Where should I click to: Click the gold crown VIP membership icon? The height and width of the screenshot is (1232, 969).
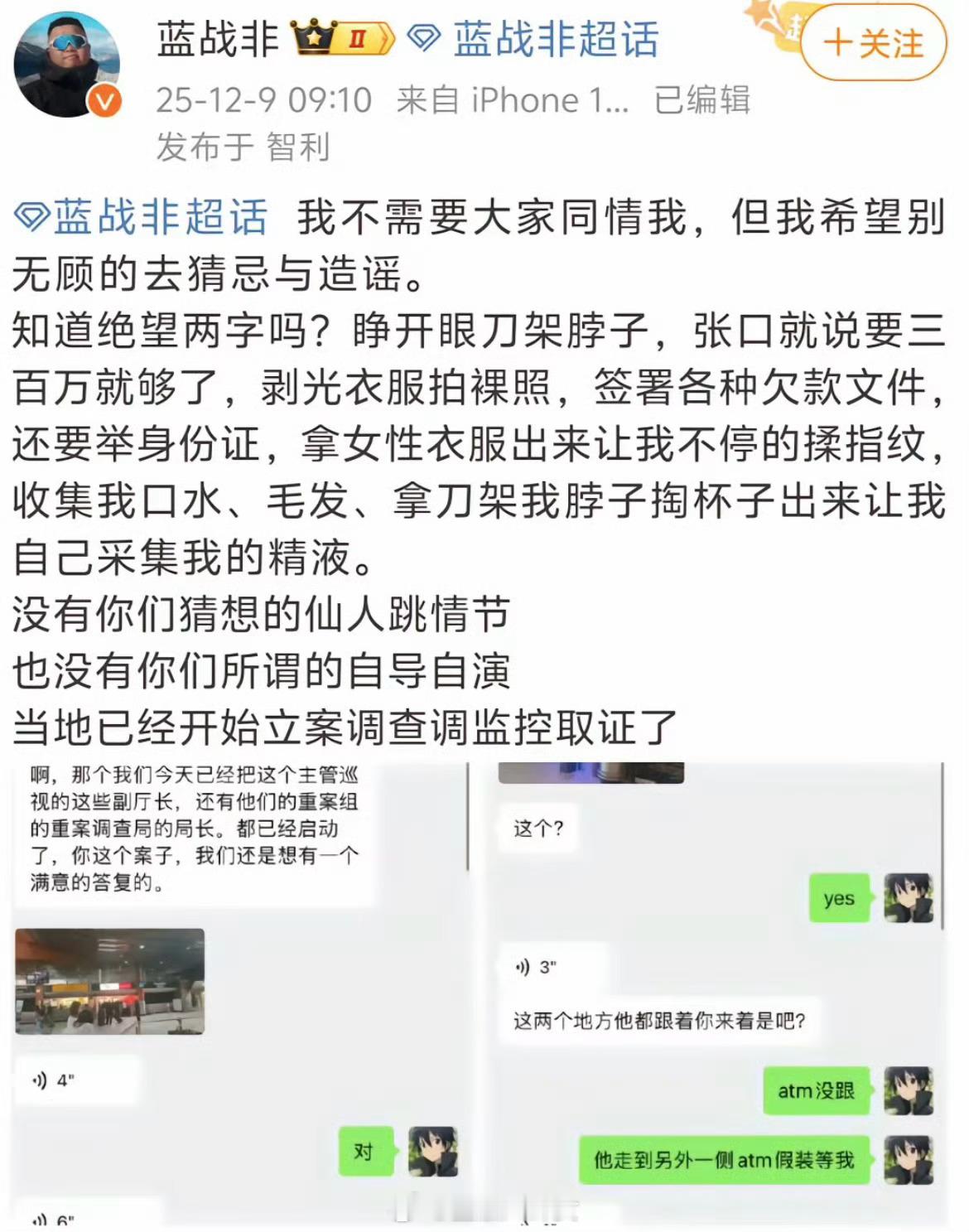(x=312, y=35)
